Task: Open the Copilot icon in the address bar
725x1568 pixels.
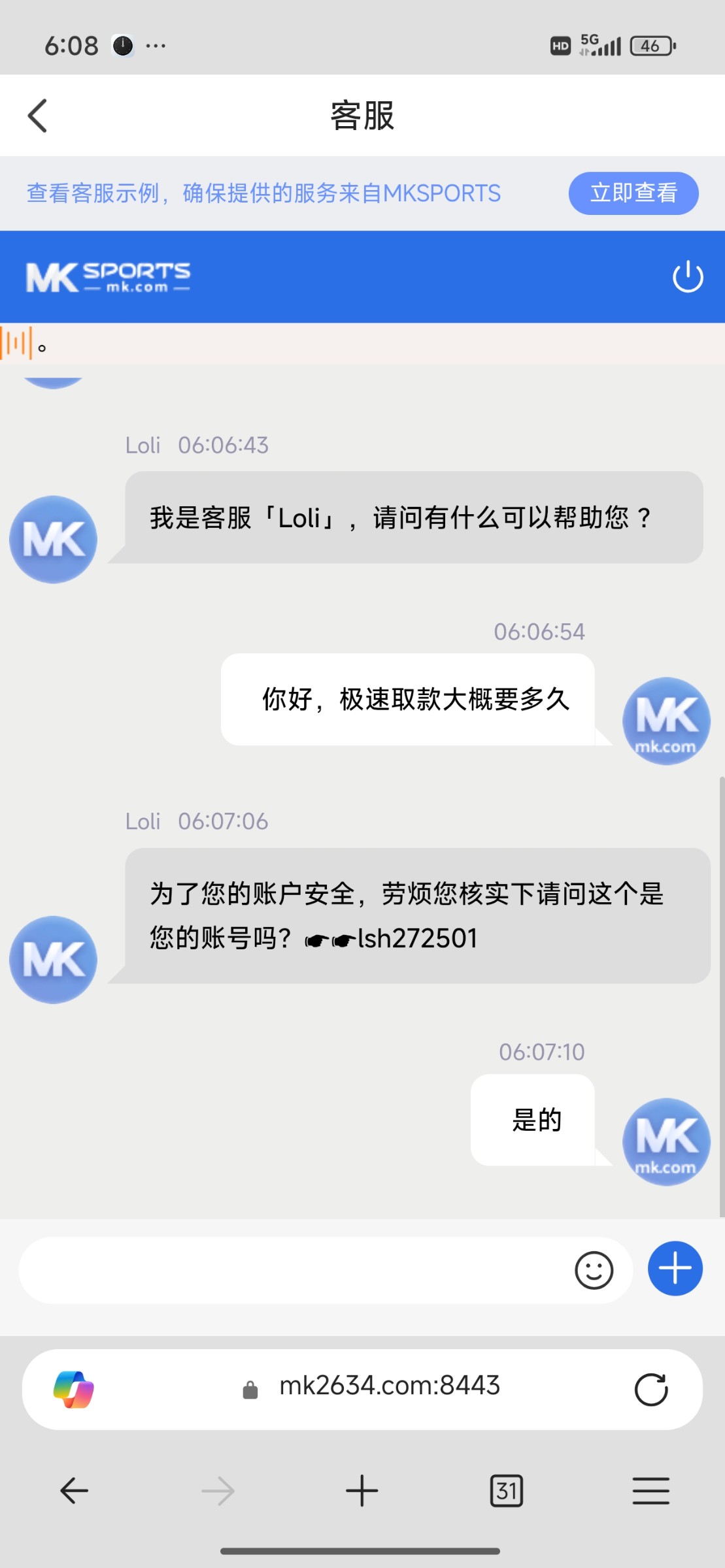Action: [73, 1390]
